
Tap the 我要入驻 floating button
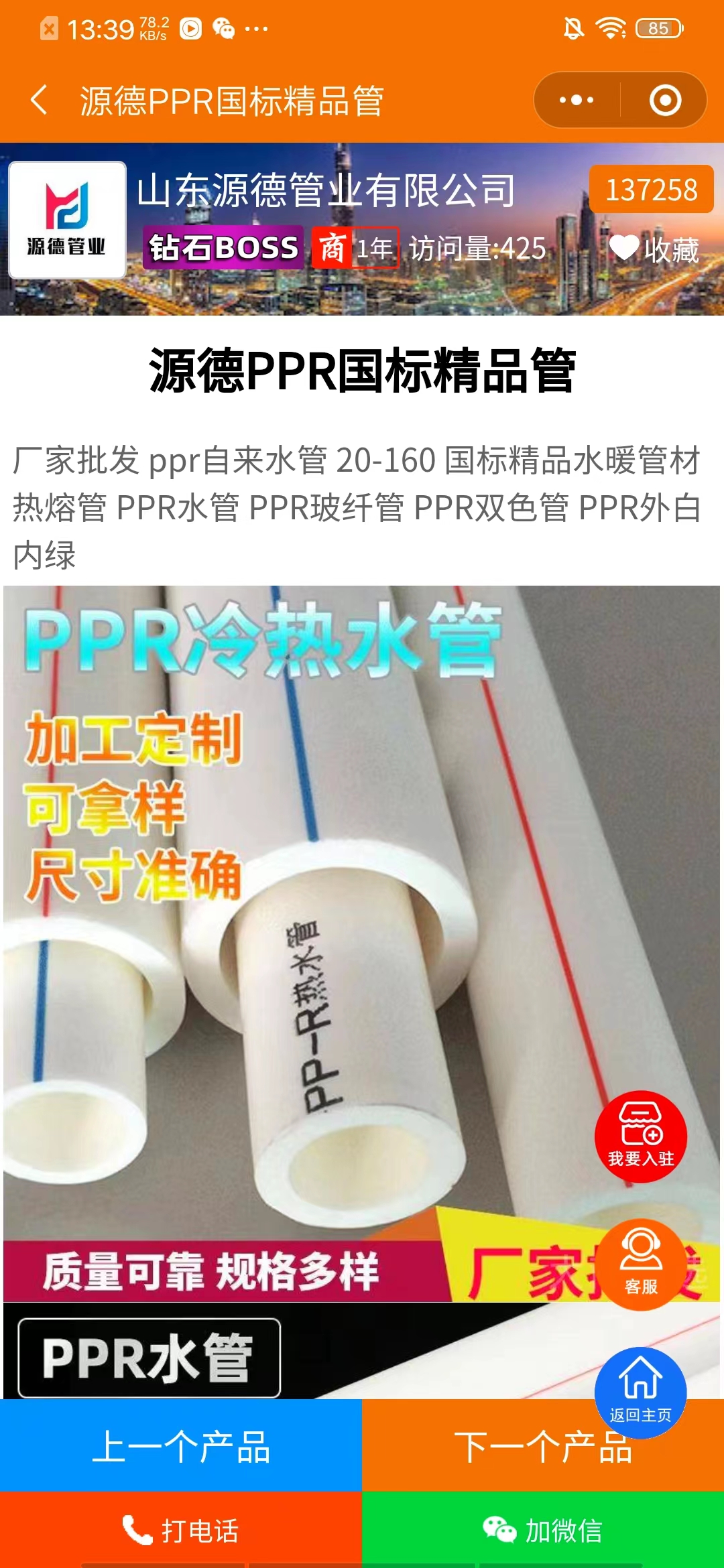coord(640,1136)
